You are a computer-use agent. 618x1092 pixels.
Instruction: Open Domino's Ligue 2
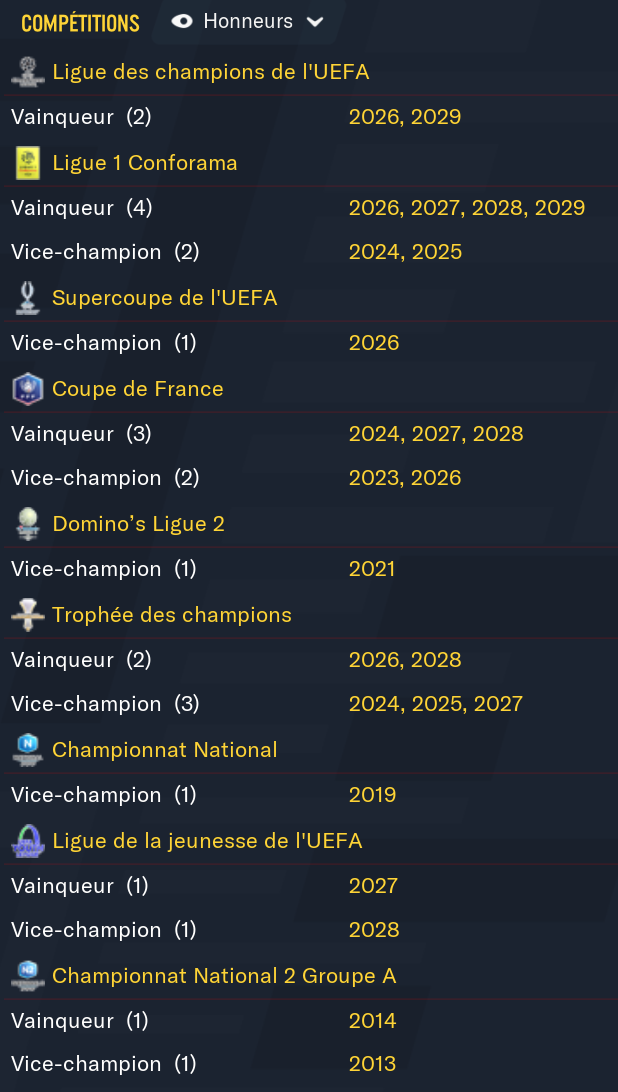coord(138,524)
